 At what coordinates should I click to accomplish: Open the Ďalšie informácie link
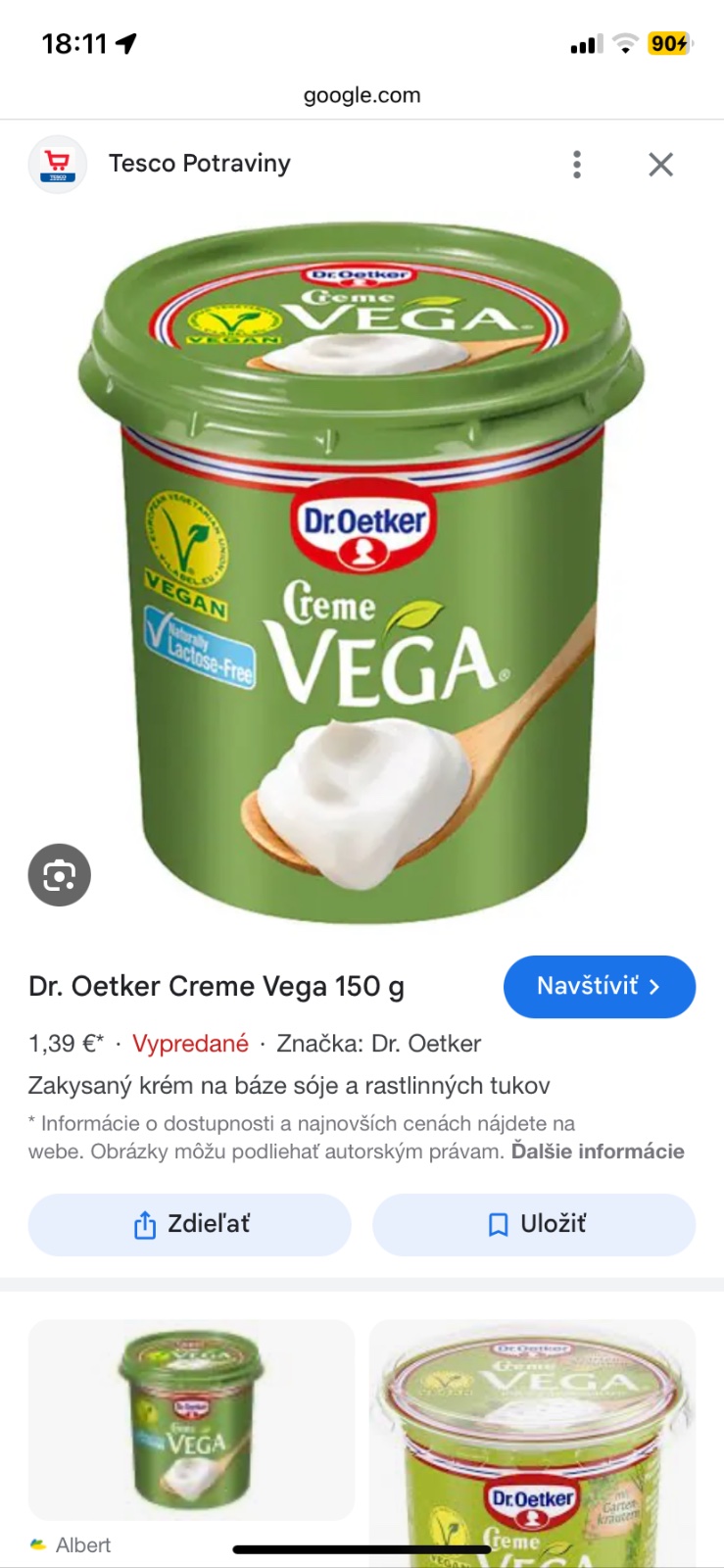click(598, 1151)
